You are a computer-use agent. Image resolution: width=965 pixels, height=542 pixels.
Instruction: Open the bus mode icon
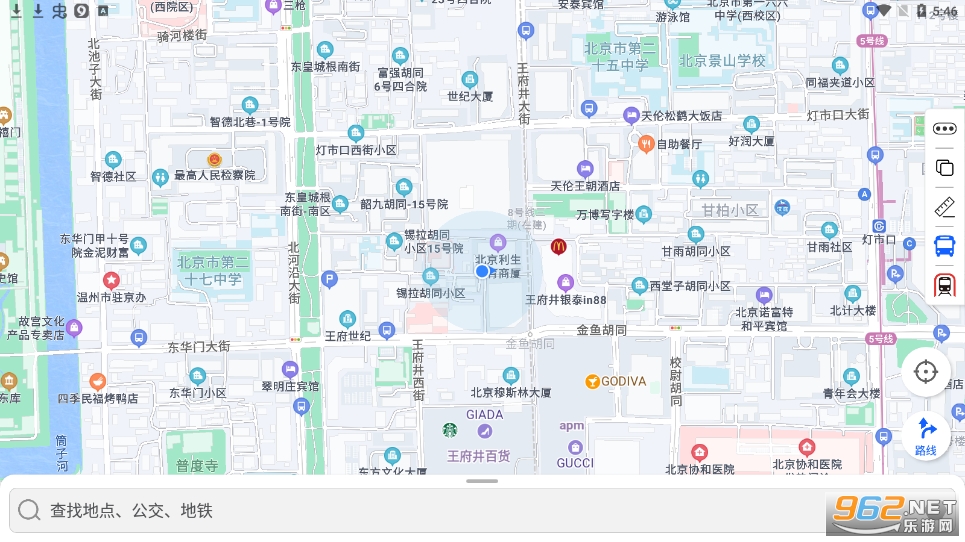(x=944, y=246)
